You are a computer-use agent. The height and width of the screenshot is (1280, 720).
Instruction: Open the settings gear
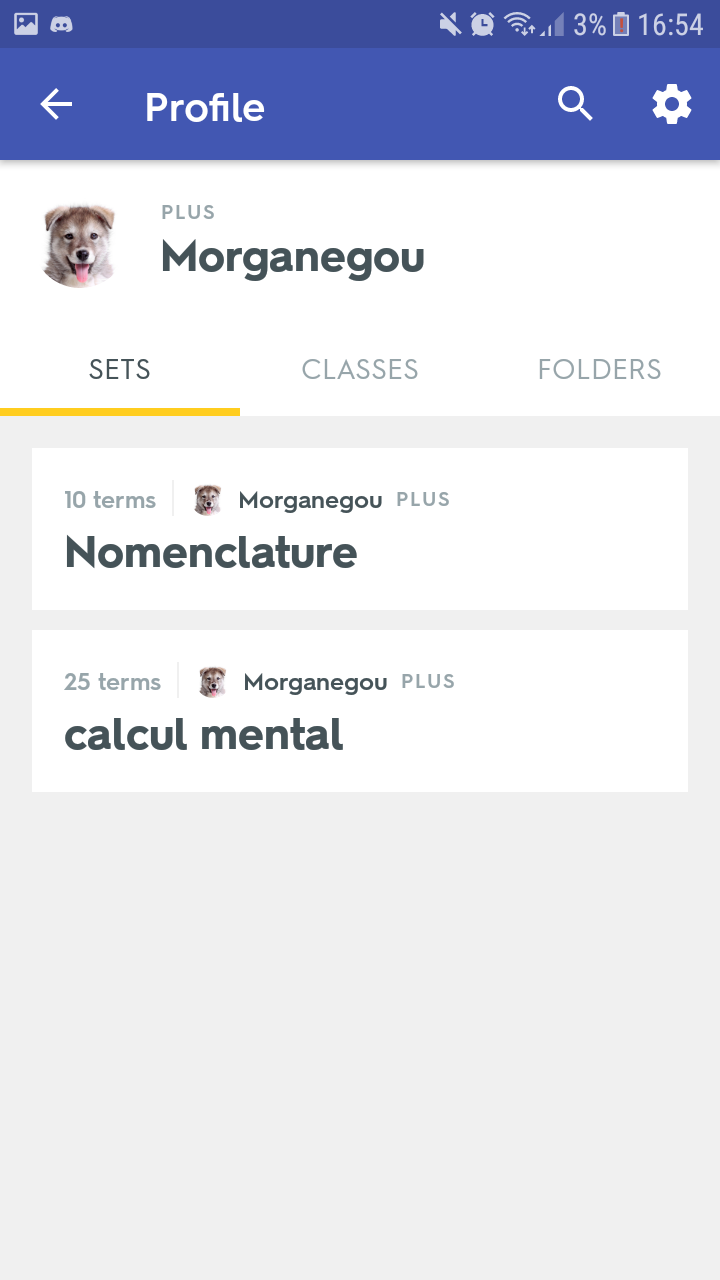[672, 104]
